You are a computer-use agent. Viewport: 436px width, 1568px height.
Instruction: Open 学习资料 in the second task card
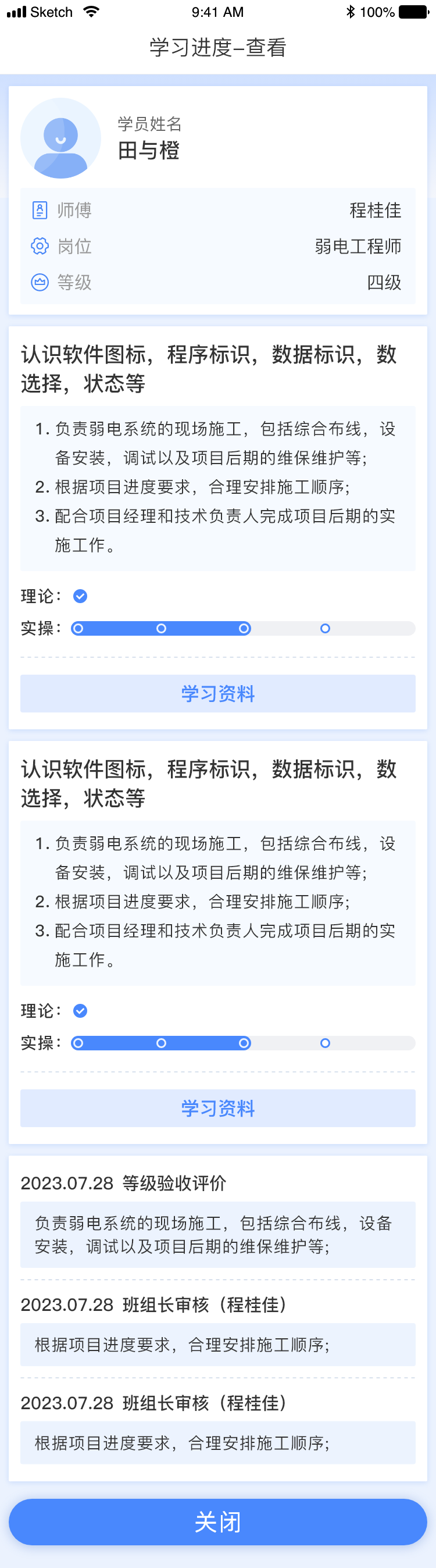[x=217, y=1108]
